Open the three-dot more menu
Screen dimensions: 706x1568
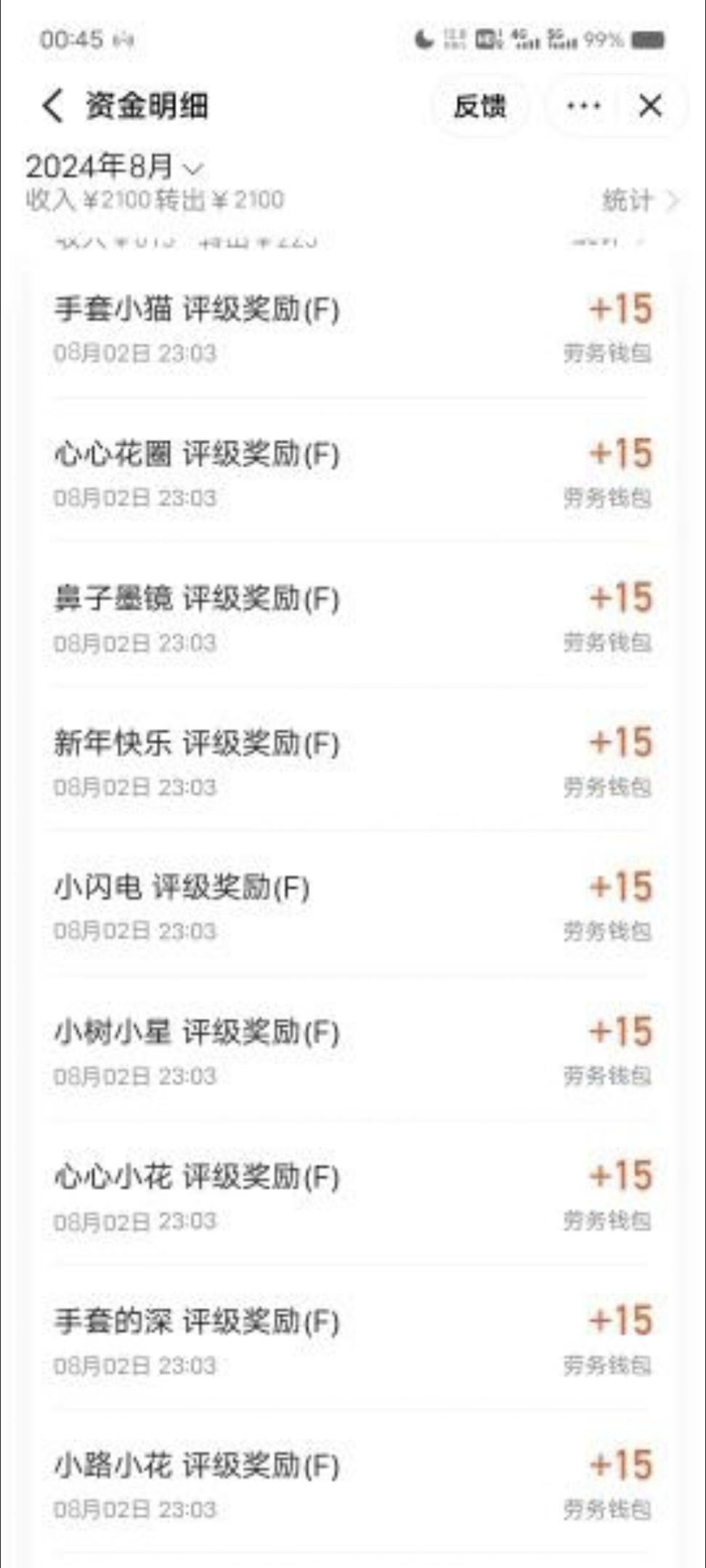[583, 106]
